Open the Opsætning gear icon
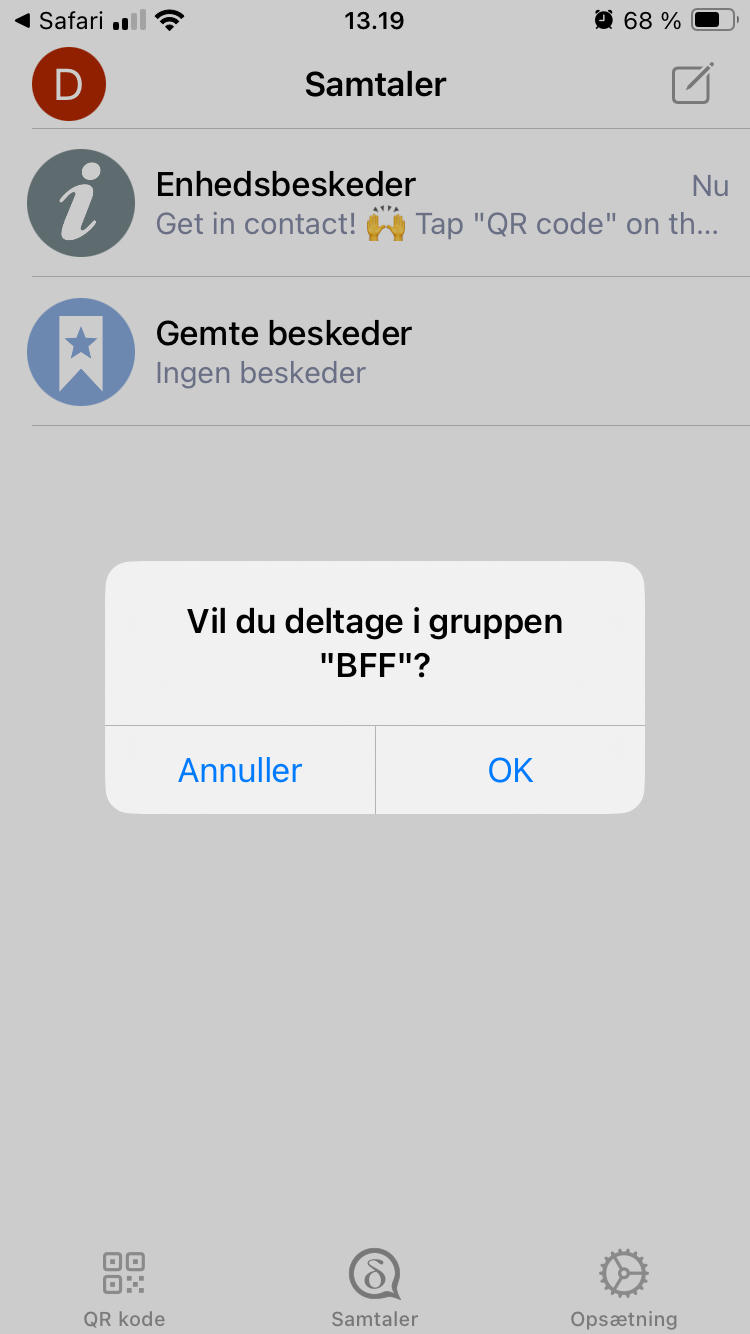The height and width of the screenshot is (1334, 750). (x=623, y=1274)
